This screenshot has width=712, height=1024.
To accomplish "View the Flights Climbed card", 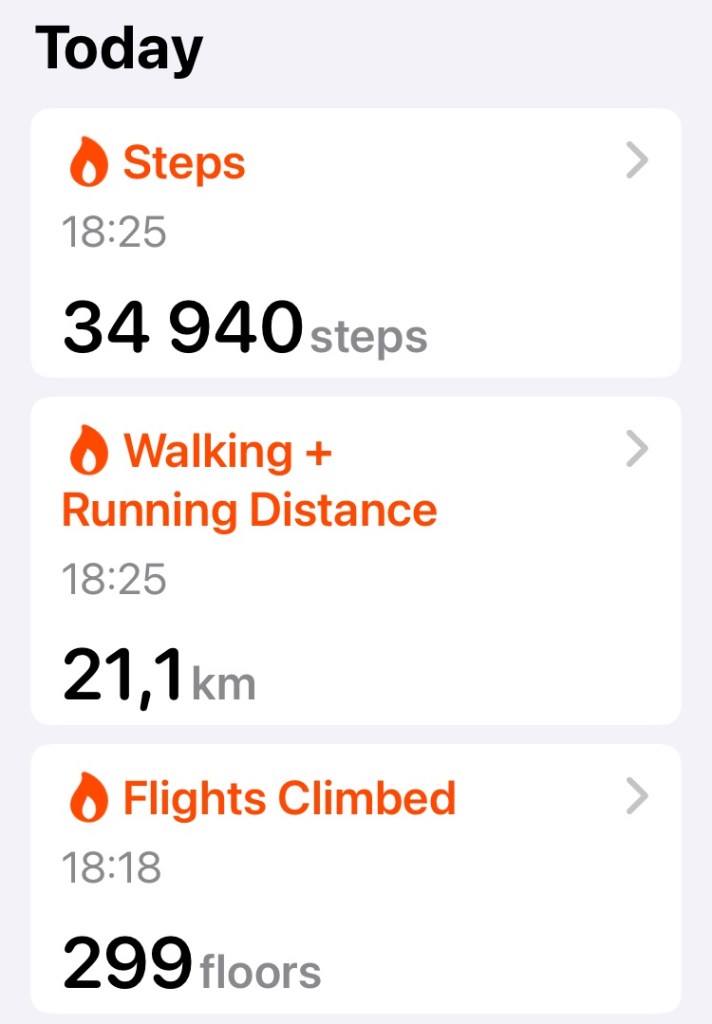I will (355, 878).
